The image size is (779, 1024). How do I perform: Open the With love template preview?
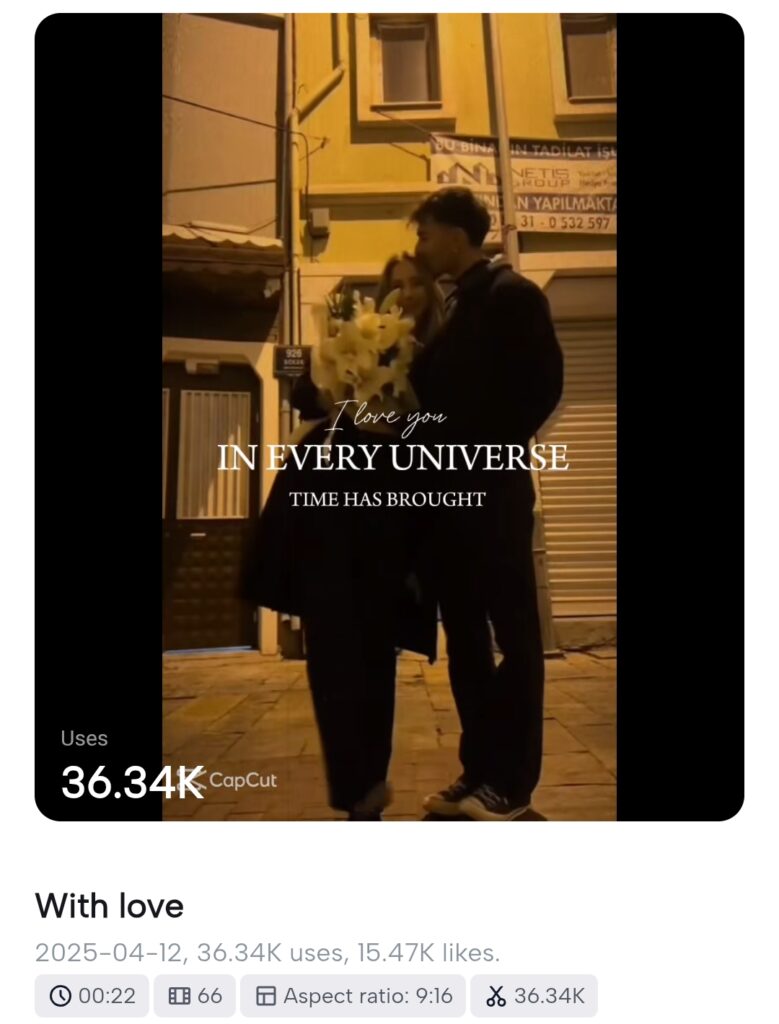point(389,416)
